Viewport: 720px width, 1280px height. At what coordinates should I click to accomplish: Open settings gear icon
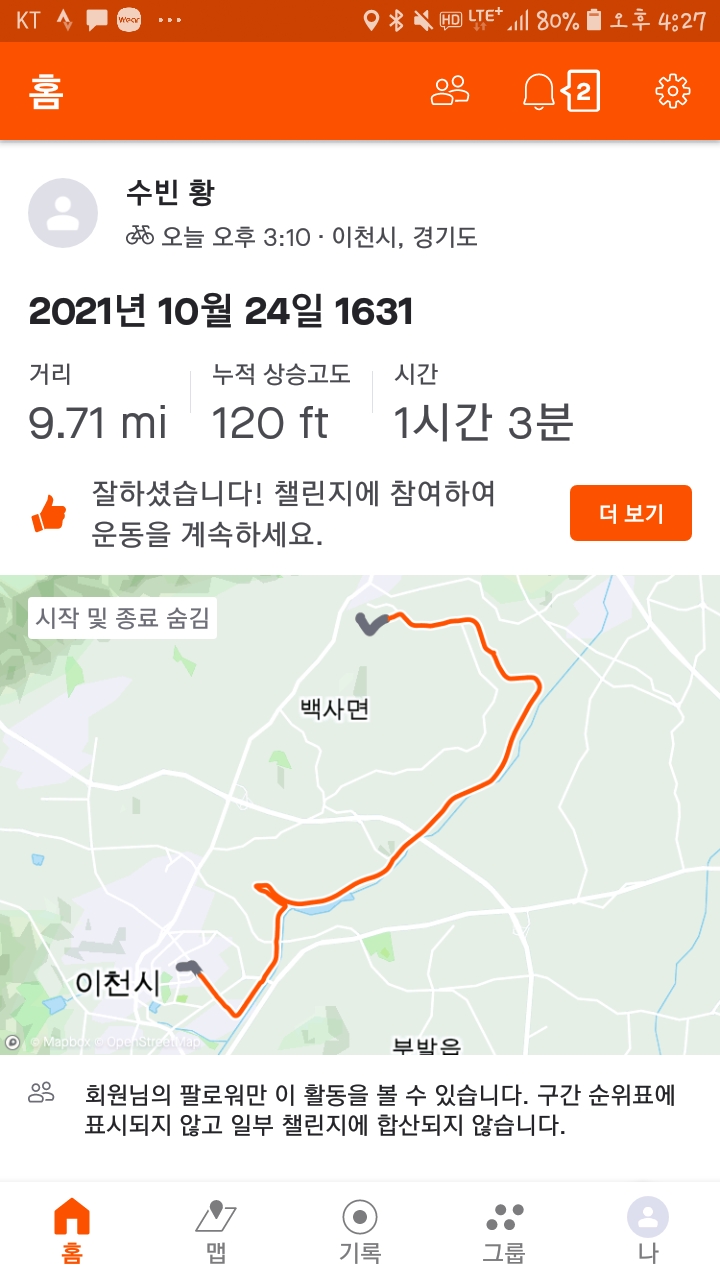click(673, 91)
